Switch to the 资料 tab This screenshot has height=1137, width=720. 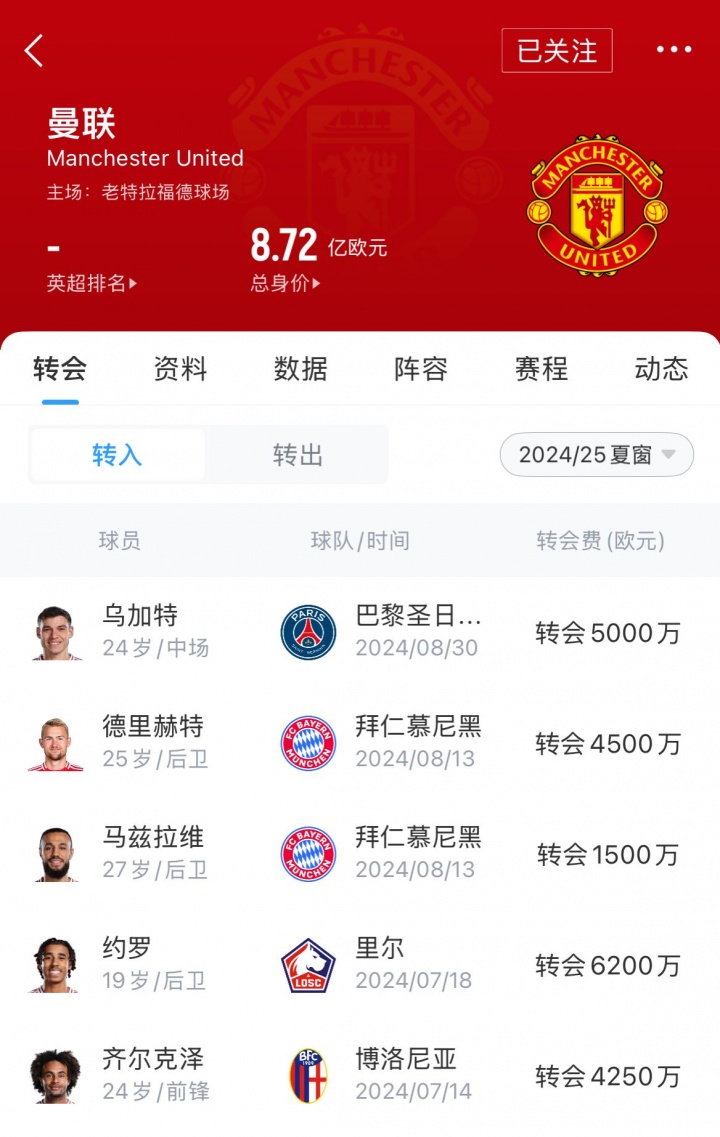click(x=180, y=368)
